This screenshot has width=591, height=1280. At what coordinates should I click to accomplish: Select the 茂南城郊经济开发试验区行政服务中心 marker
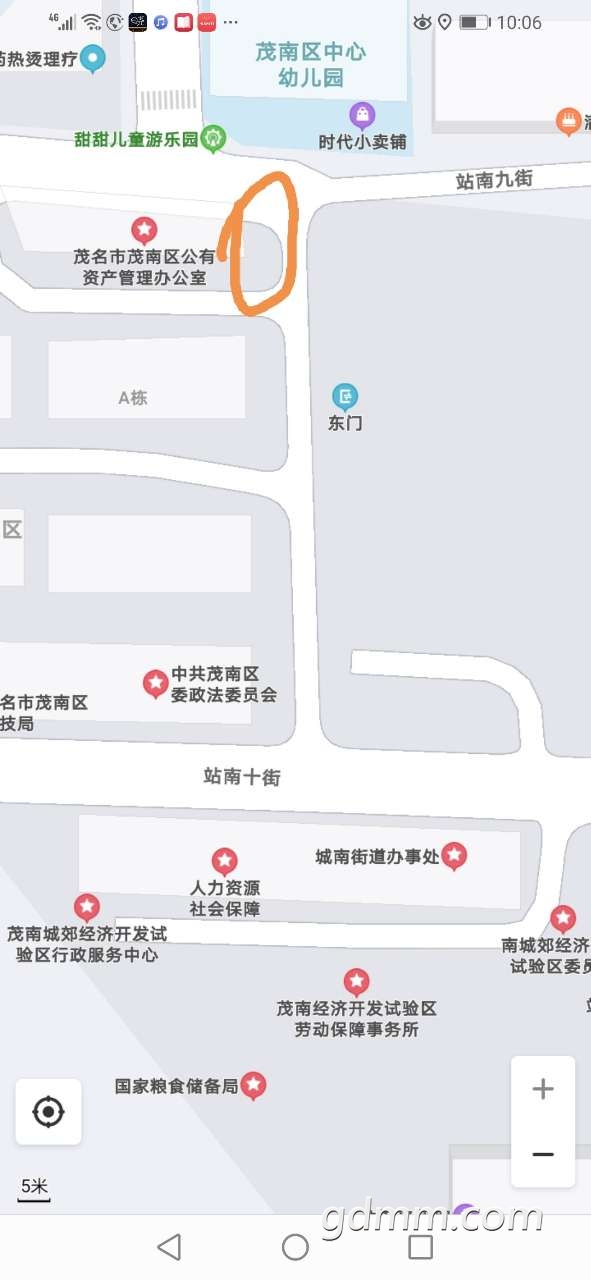click(87, 908)
